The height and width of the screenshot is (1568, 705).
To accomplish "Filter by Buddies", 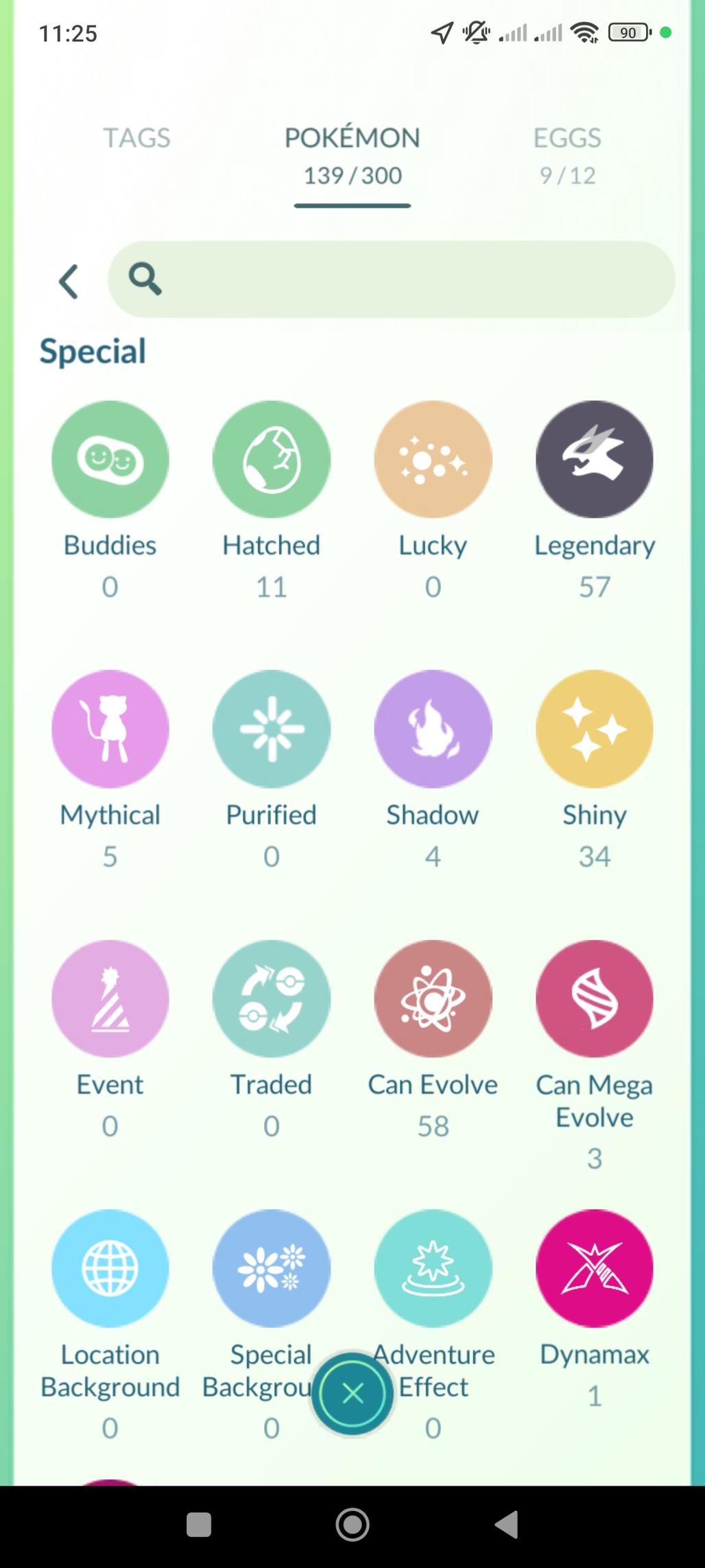I will click(x=110, y=459).
